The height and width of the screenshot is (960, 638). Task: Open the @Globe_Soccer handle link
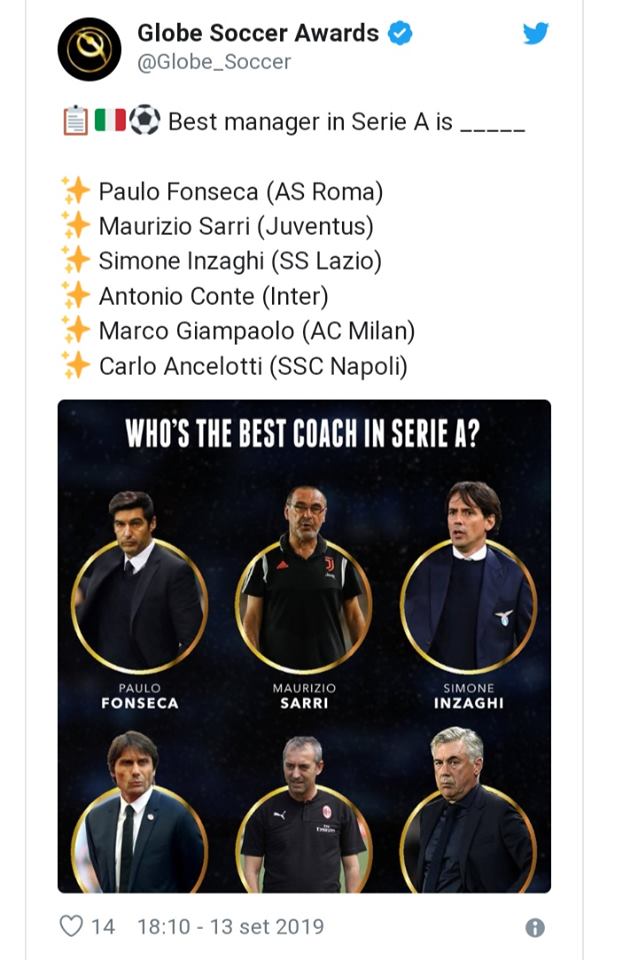(214, 62)
